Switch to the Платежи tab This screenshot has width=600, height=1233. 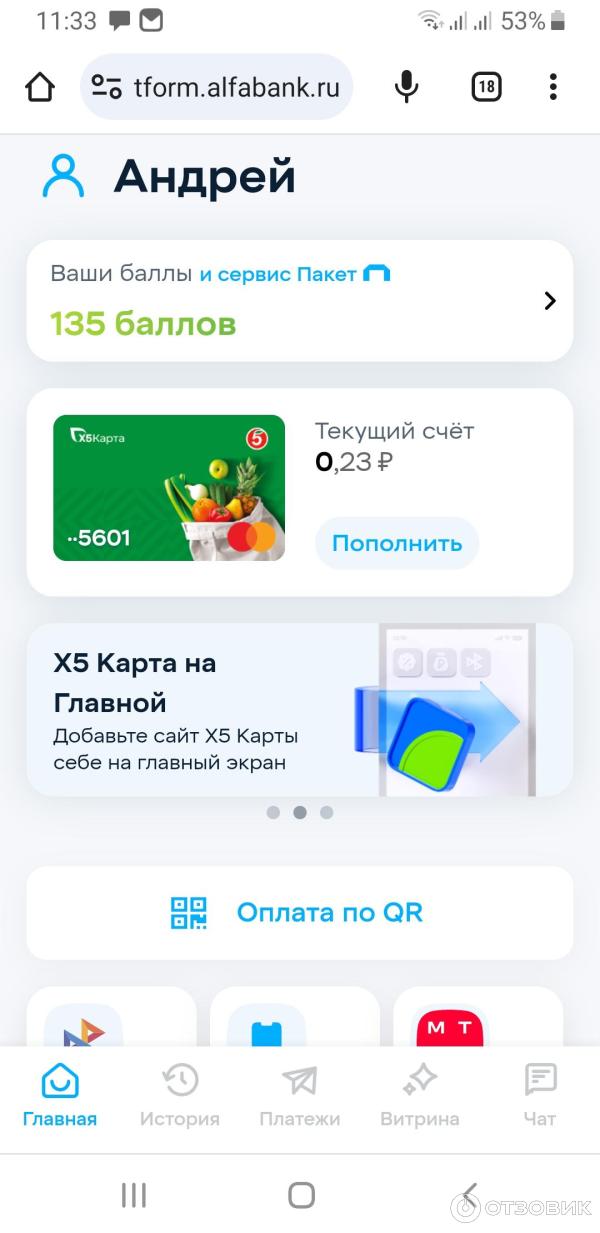pyautogui.click(x=300, y=1096)
